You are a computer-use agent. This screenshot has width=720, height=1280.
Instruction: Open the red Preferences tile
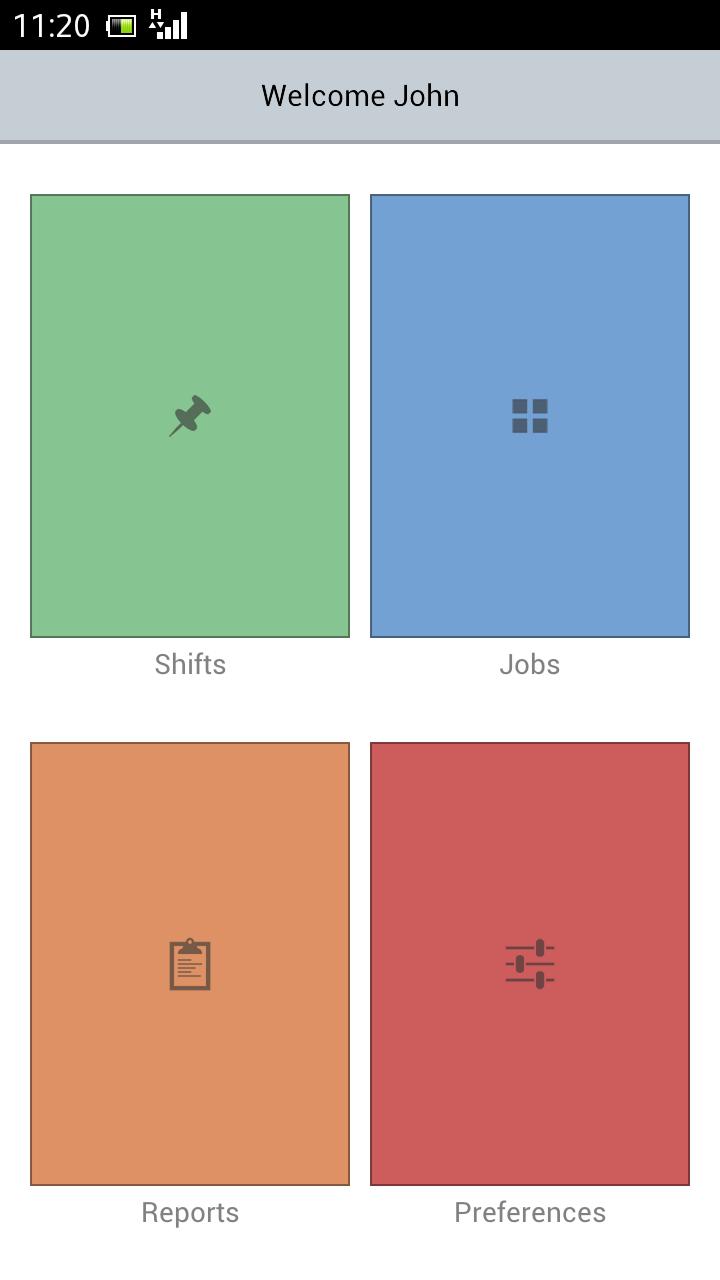[x=530, y=964]
